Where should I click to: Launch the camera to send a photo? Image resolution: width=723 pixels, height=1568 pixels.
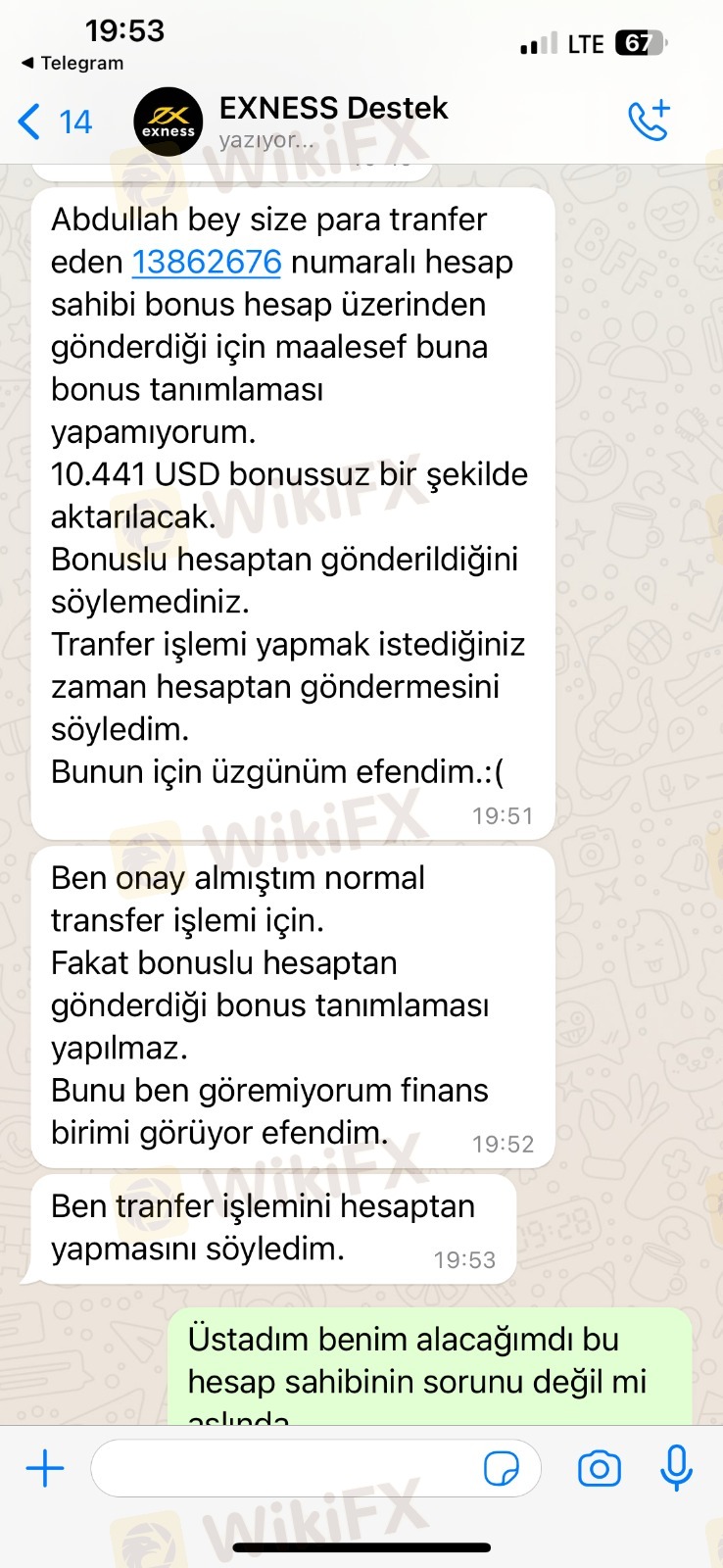599,1468
